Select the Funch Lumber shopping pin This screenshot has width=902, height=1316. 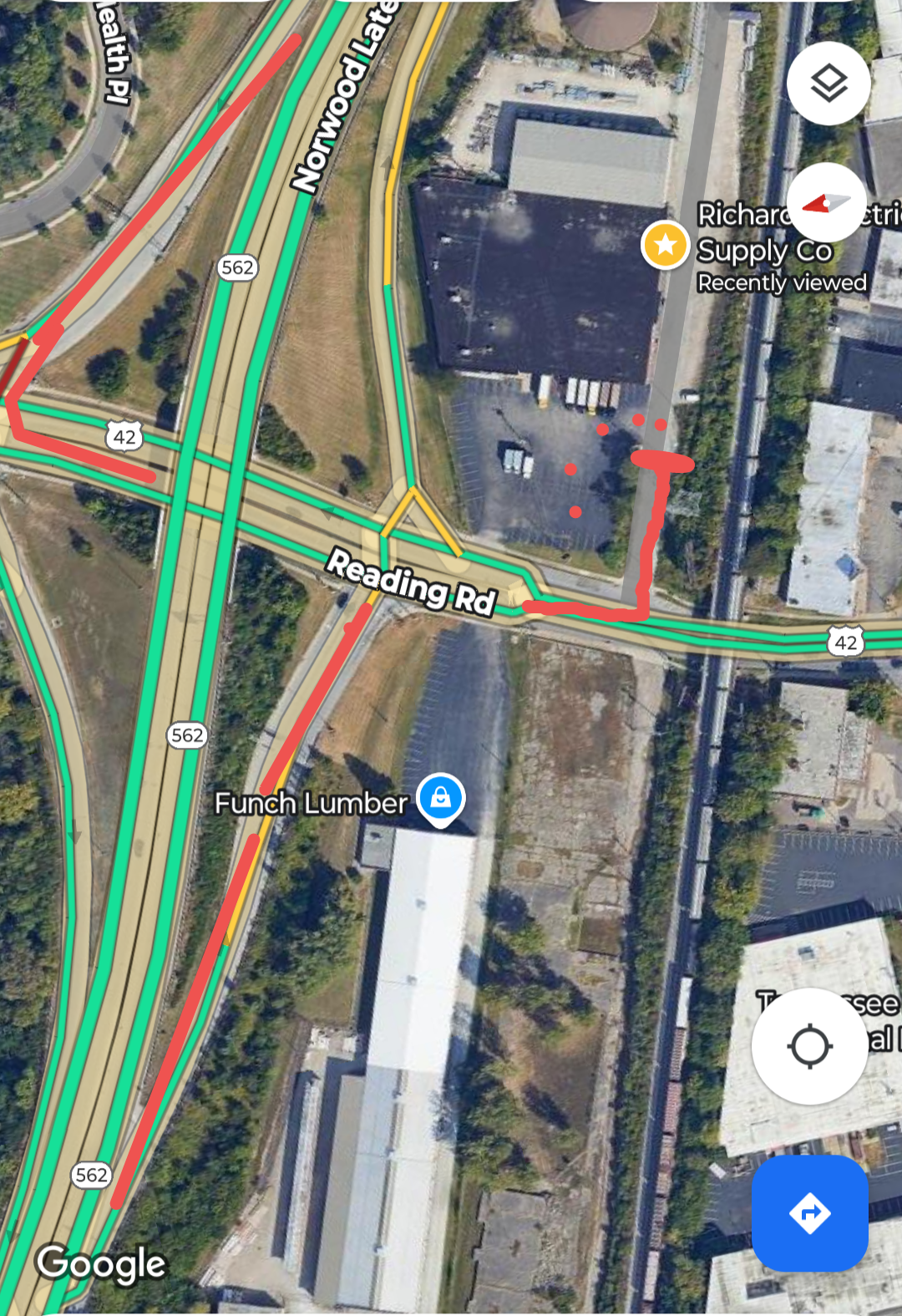[x=440, y=798]
